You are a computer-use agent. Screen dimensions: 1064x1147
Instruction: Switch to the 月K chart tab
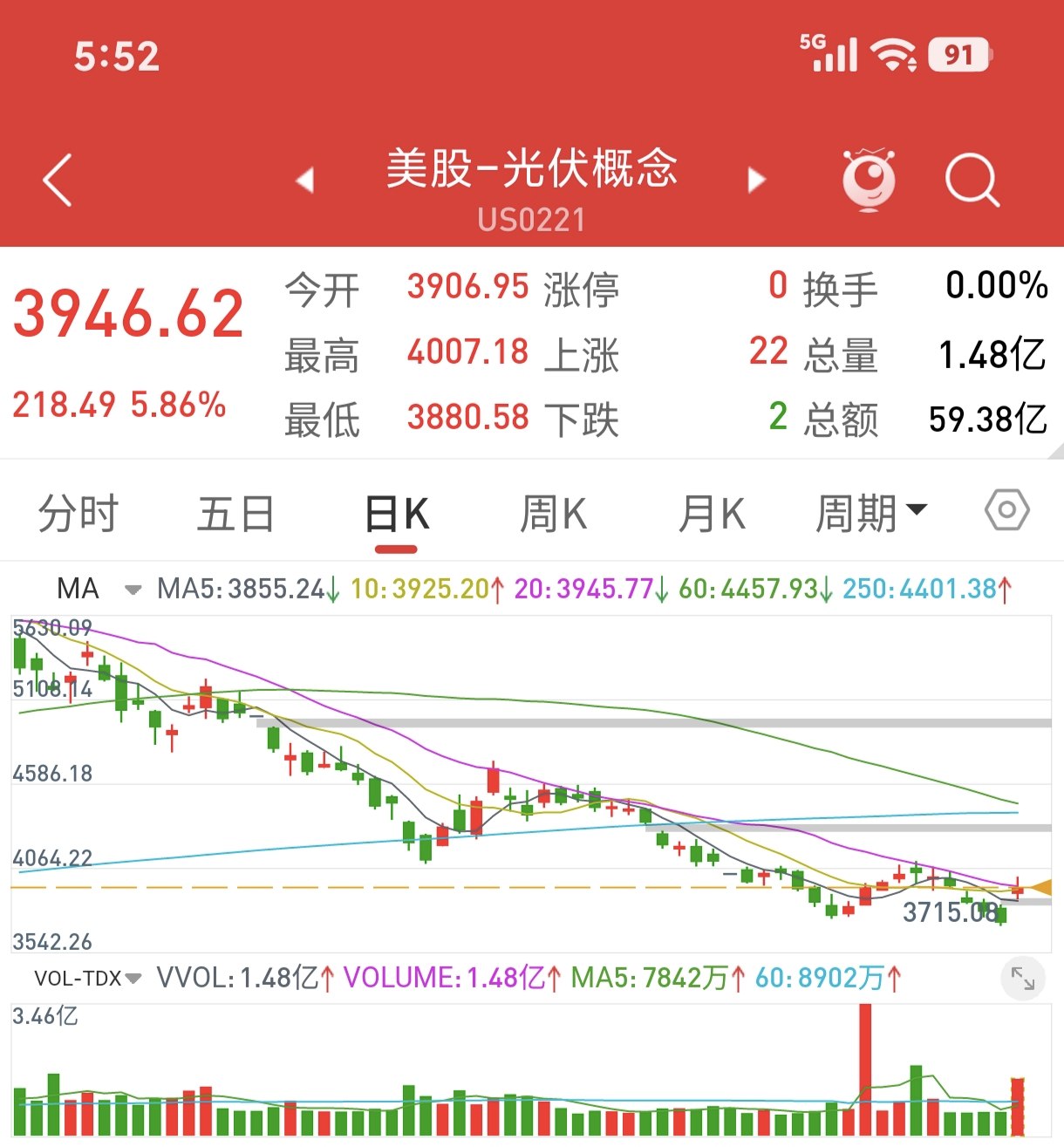tap(713, 514)
